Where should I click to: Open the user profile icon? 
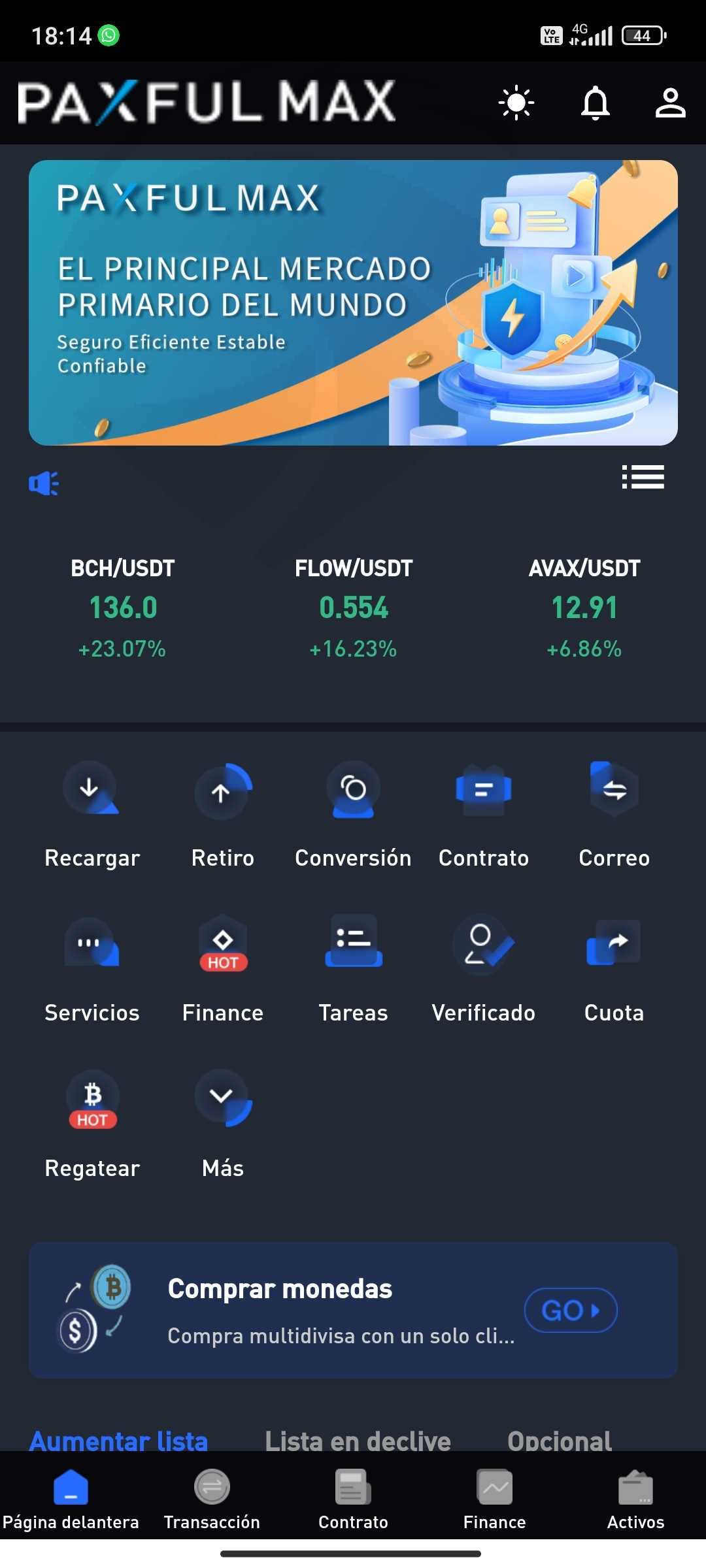[671, 103]
